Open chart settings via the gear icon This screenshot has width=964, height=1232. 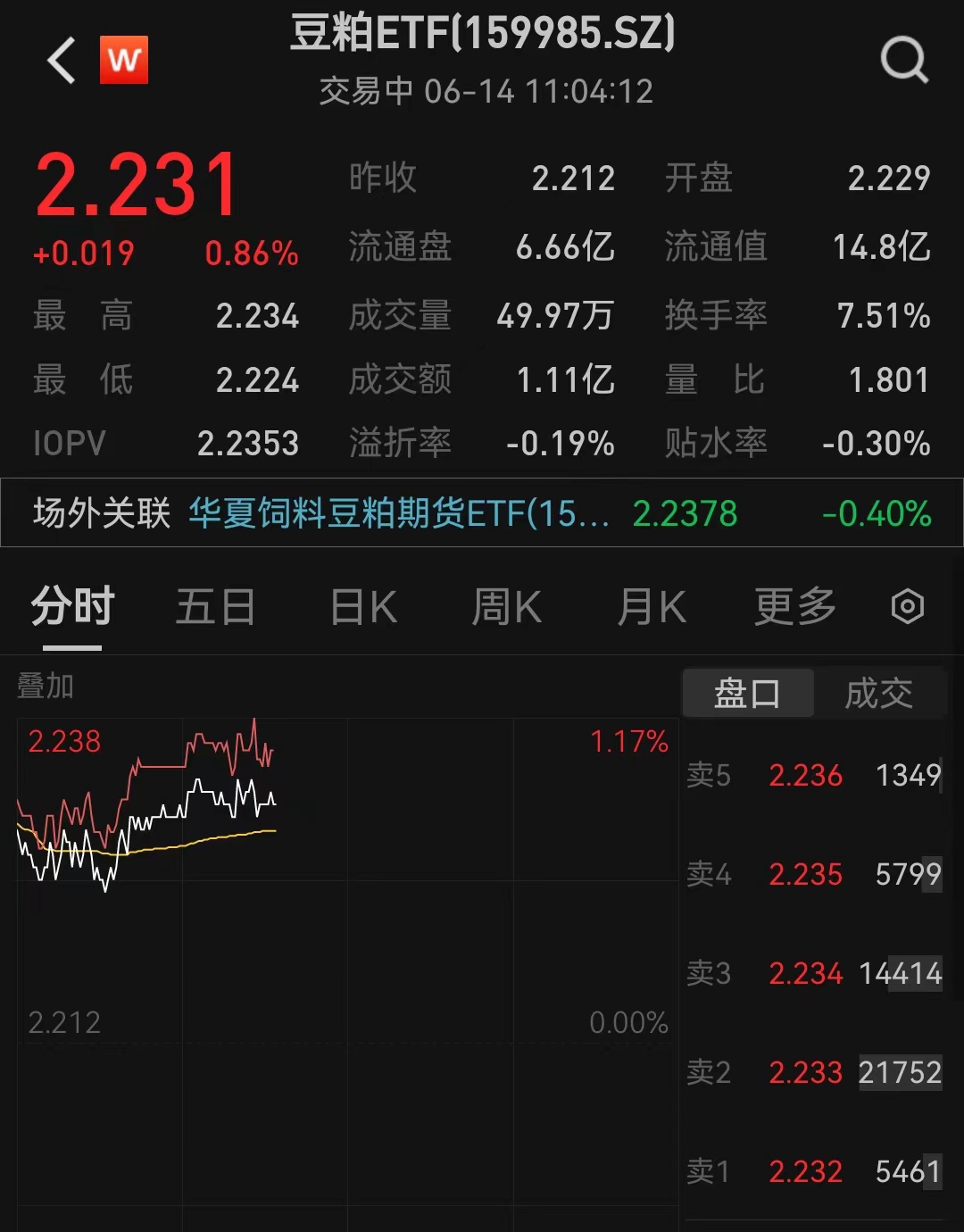pyautogui.click(x=907, y=605)
